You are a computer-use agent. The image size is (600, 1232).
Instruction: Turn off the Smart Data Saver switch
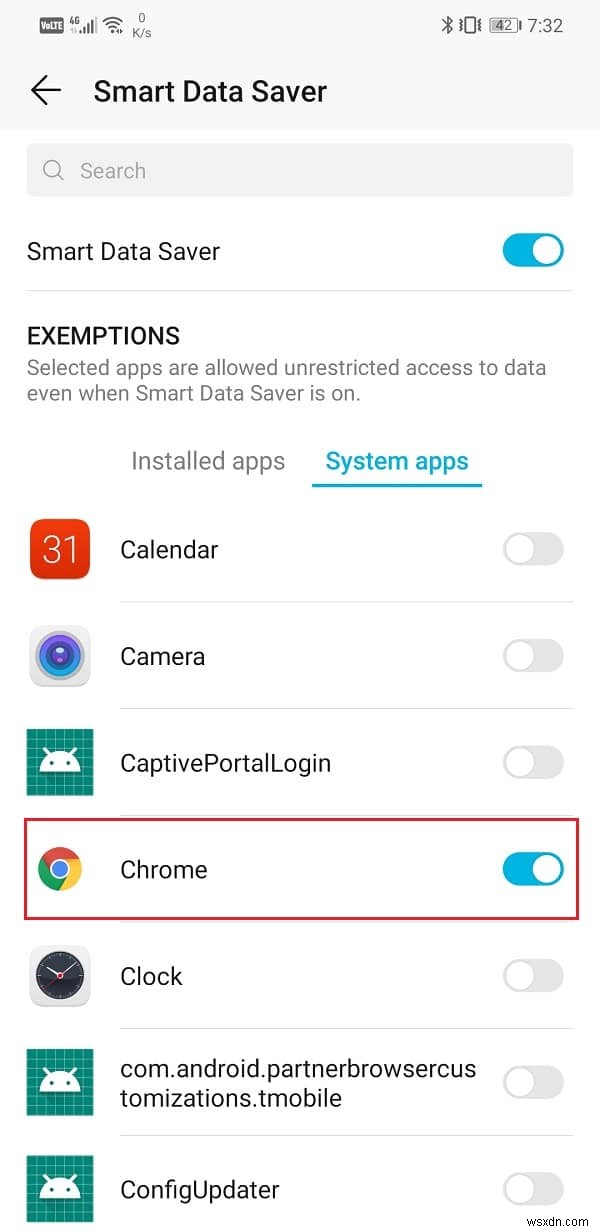(x=532, y=251)
